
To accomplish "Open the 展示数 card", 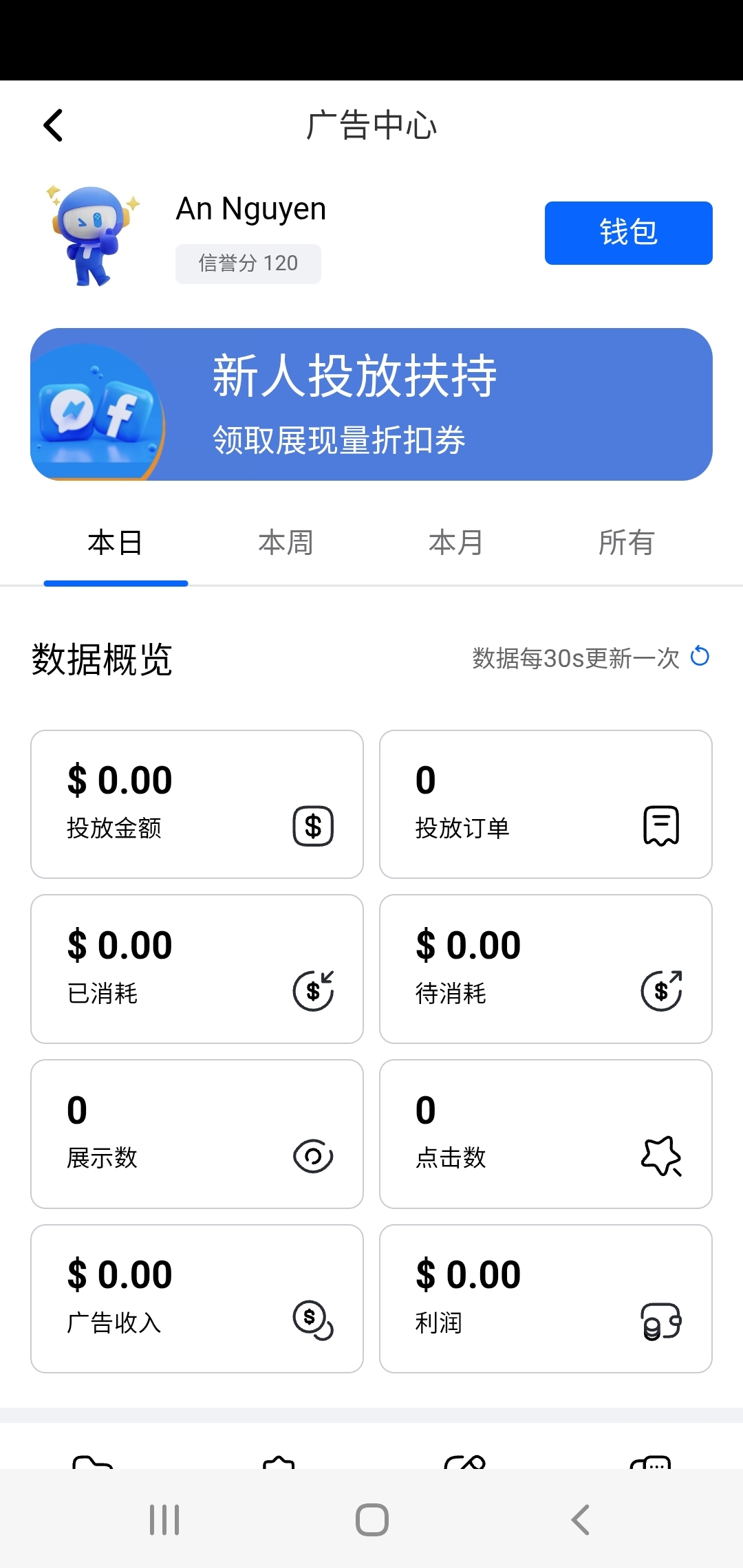I will point(197,1133).
